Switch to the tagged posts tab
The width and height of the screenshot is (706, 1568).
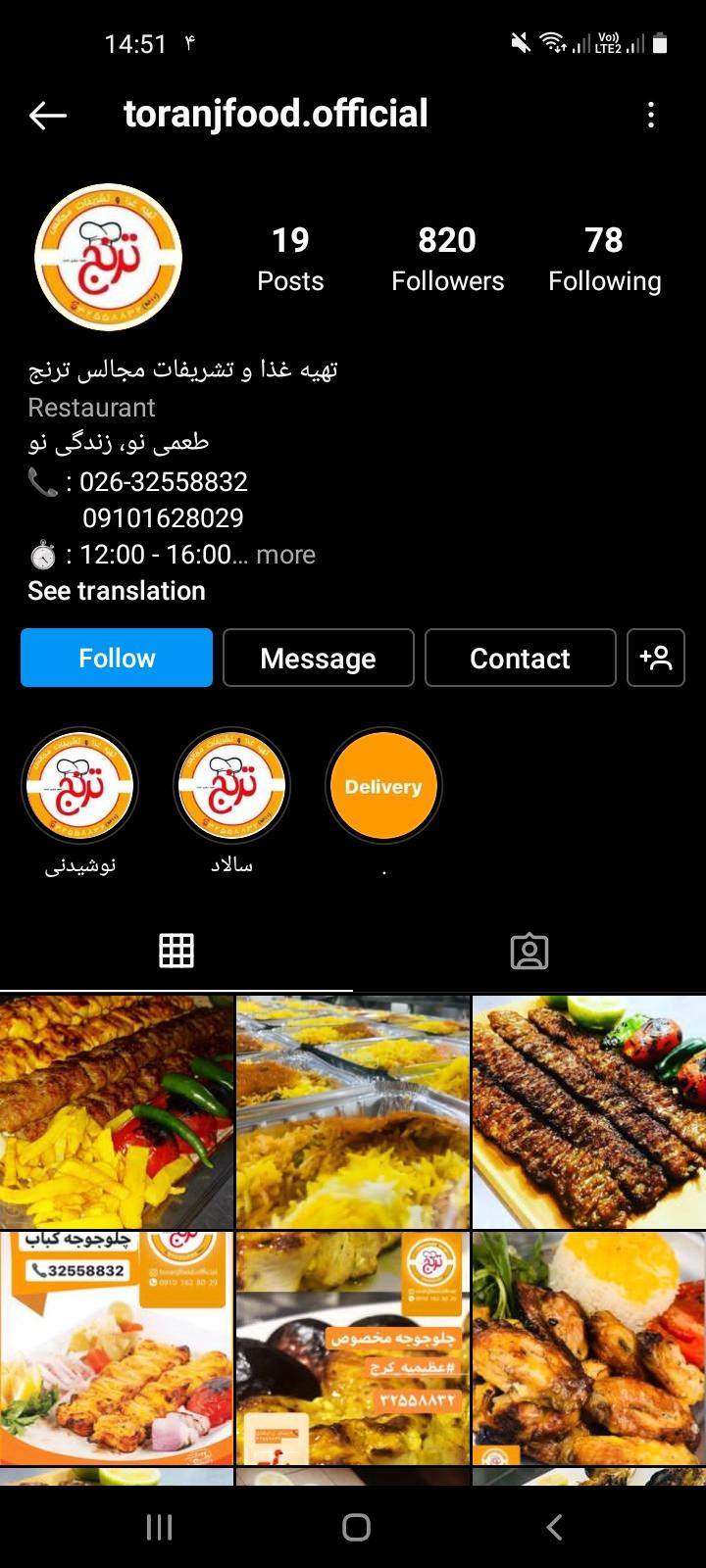pos(529,951)
